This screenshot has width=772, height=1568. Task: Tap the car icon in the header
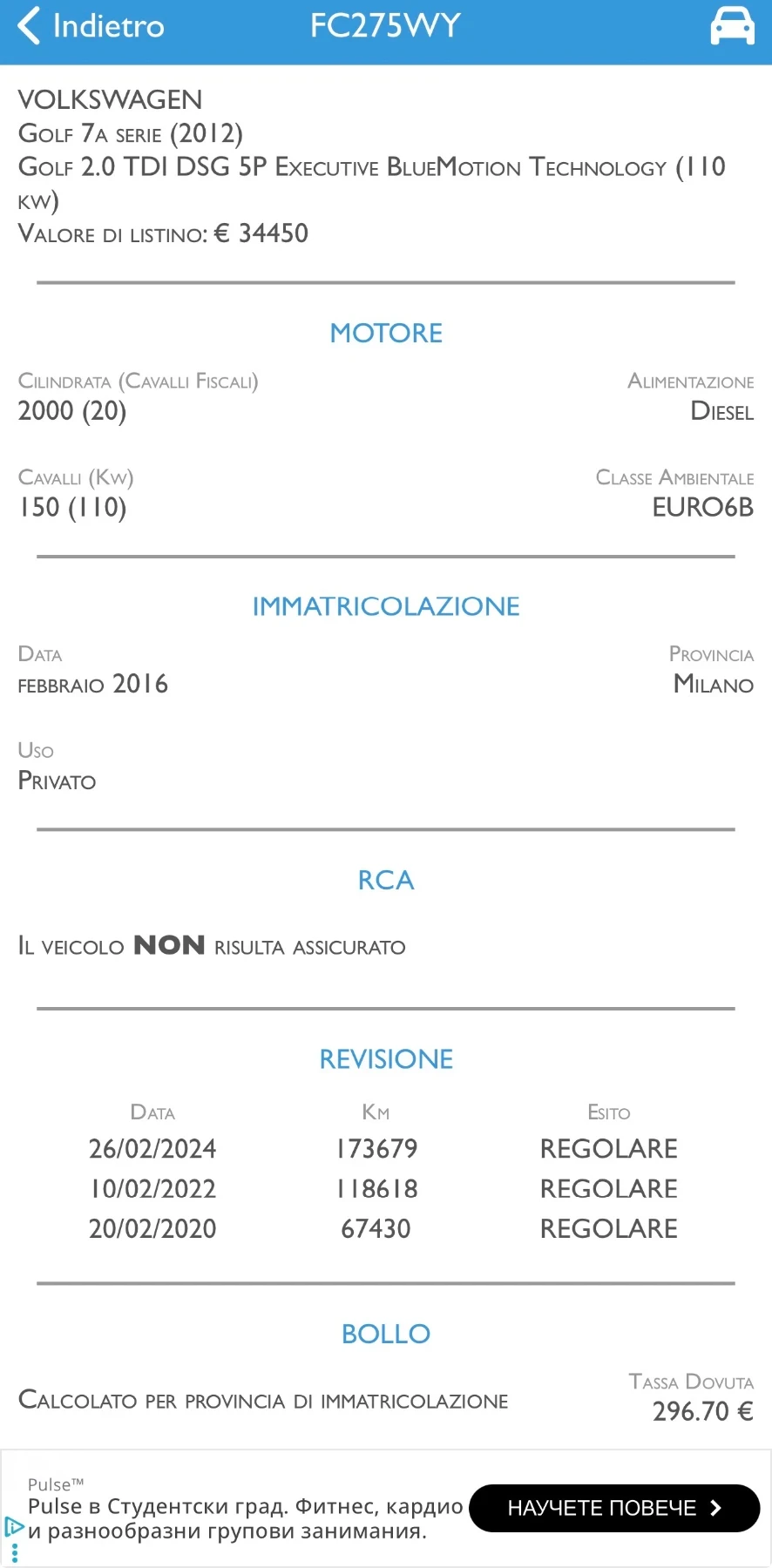click(x=732, y=26)
